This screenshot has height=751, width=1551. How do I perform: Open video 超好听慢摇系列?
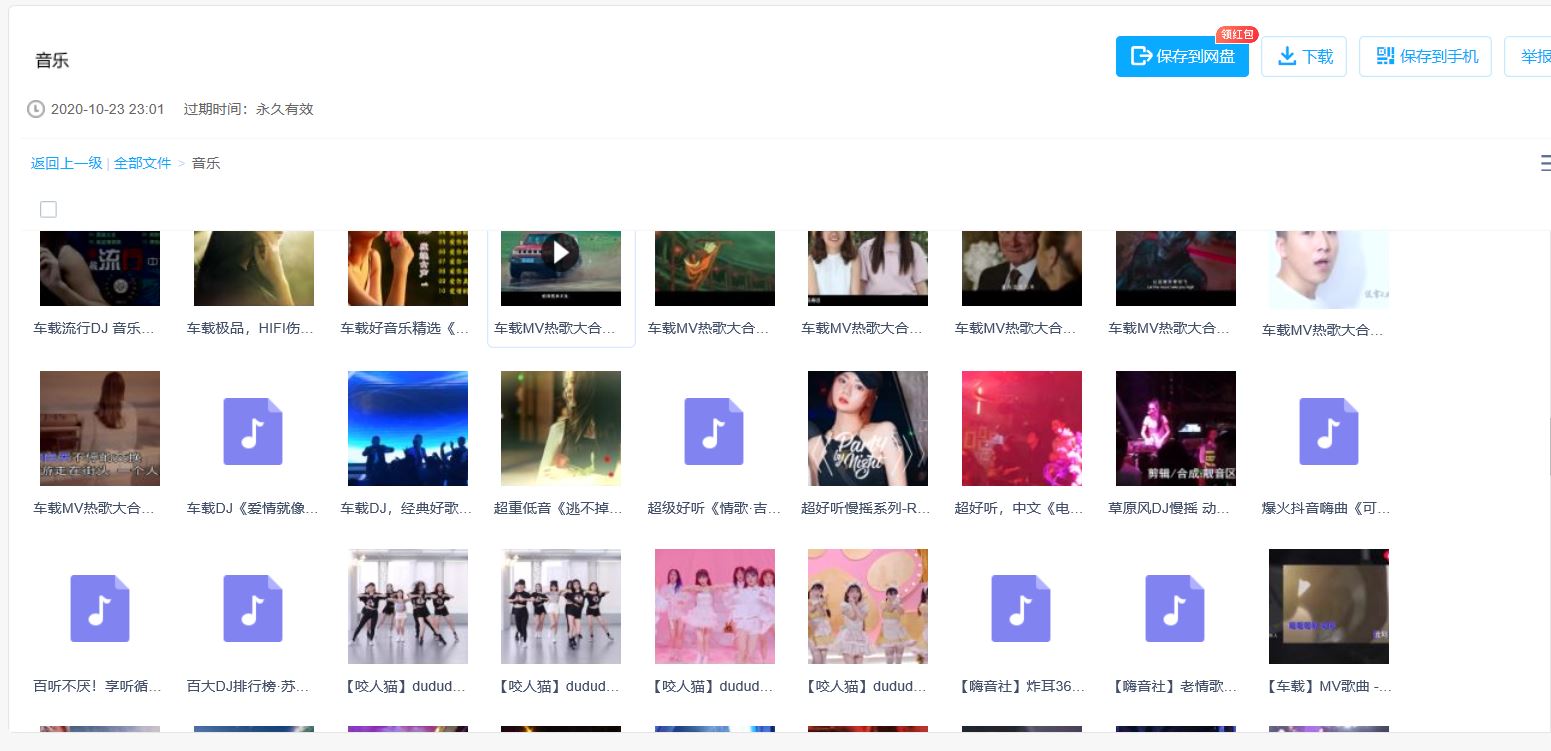[868, 430]
